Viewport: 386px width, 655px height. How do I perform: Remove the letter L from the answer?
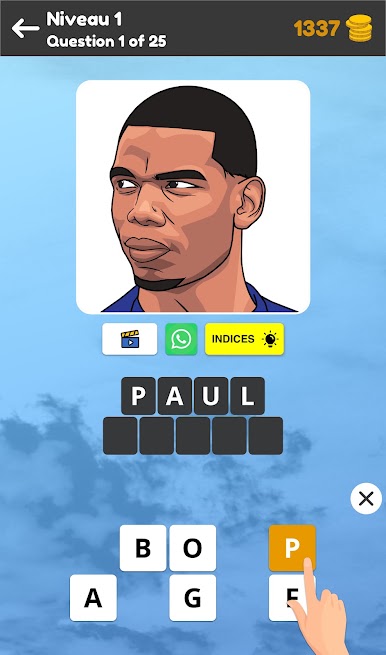pos(247,396)
